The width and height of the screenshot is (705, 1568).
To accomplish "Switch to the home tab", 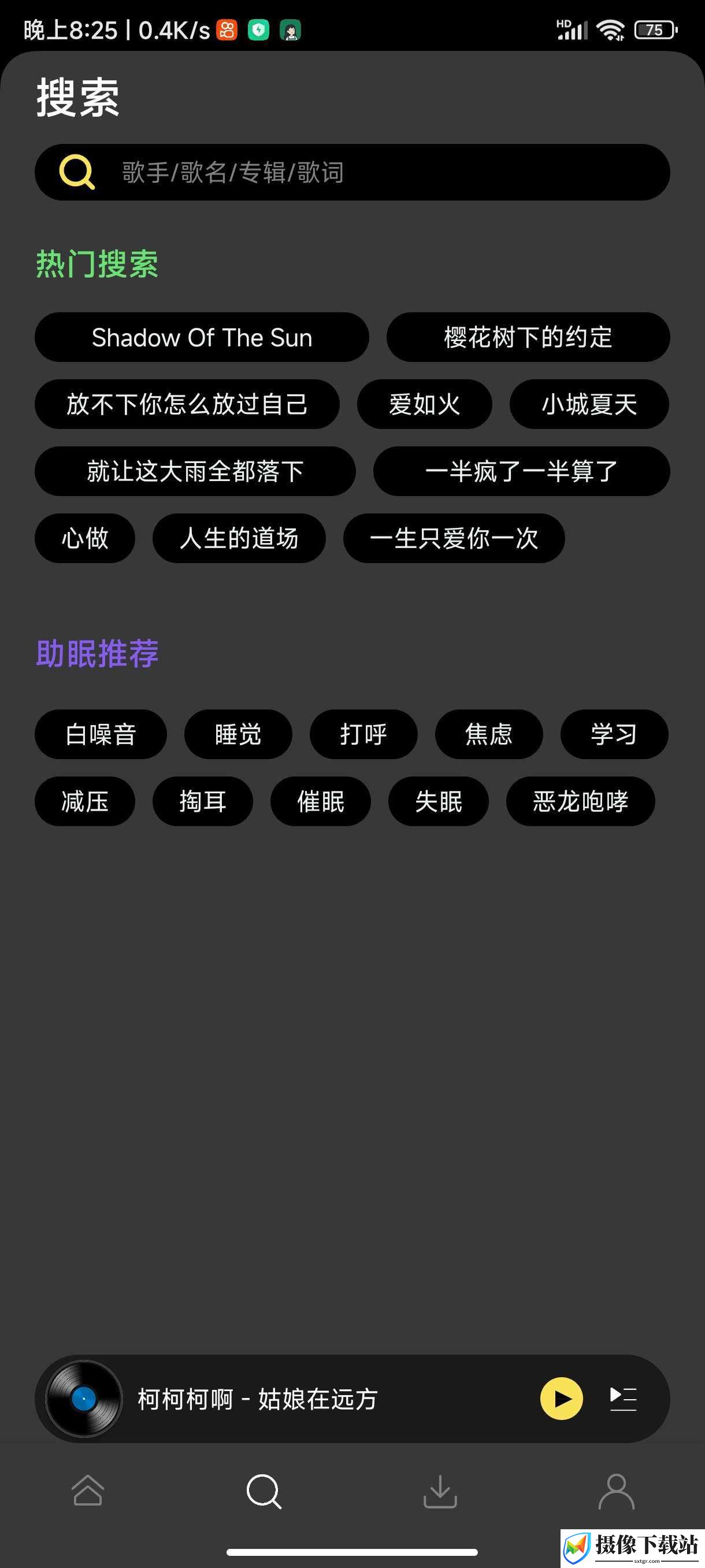I will pyautogui.click(x=88, y=1490).
